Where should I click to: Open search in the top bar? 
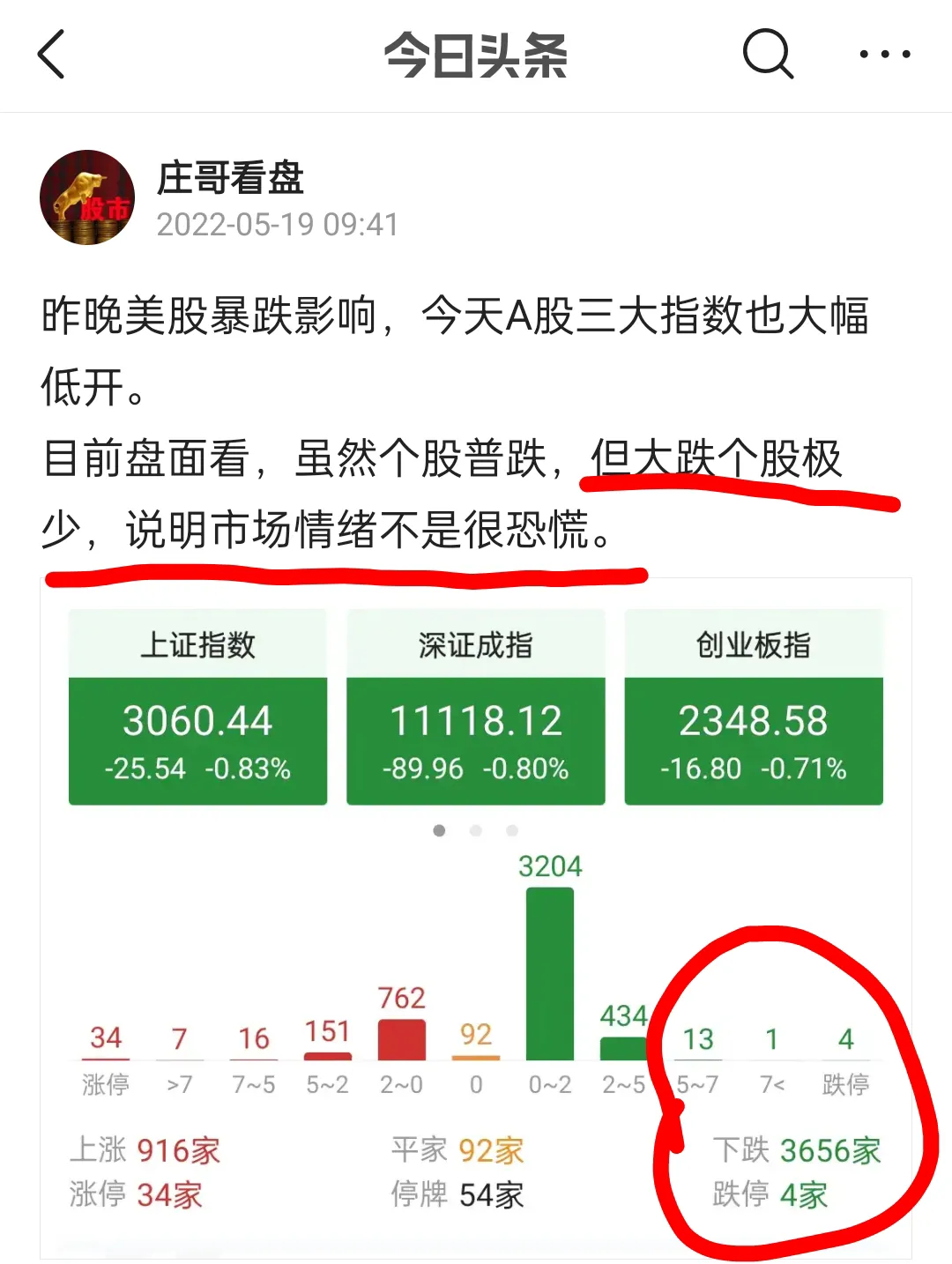point(768,55)
